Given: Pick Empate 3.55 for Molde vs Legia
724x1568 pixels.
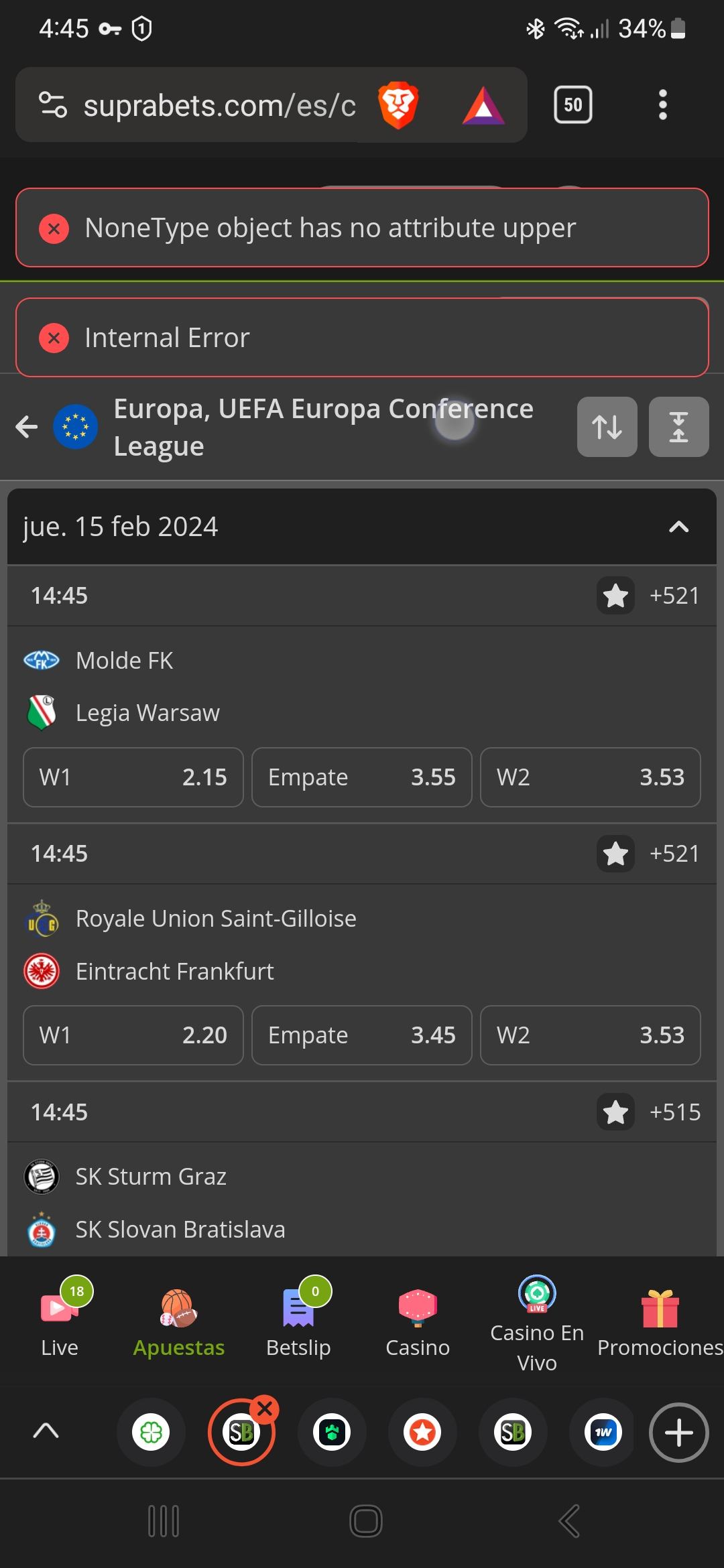Looking at the screenshot, I should [361, 777].
